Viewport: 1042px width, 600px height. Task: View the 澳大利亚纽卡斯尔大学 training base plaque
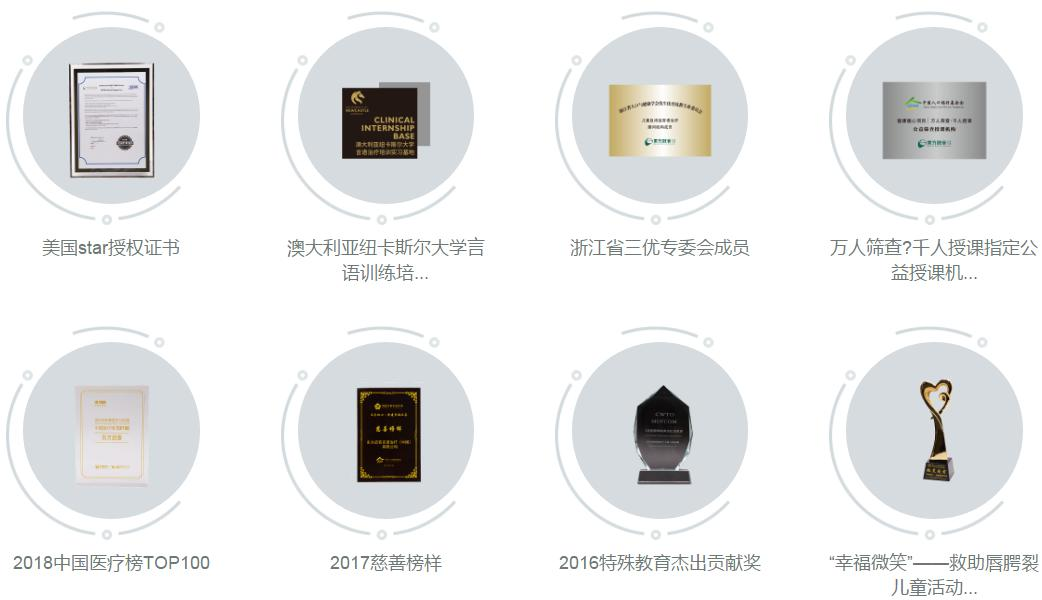pos(385,120)
